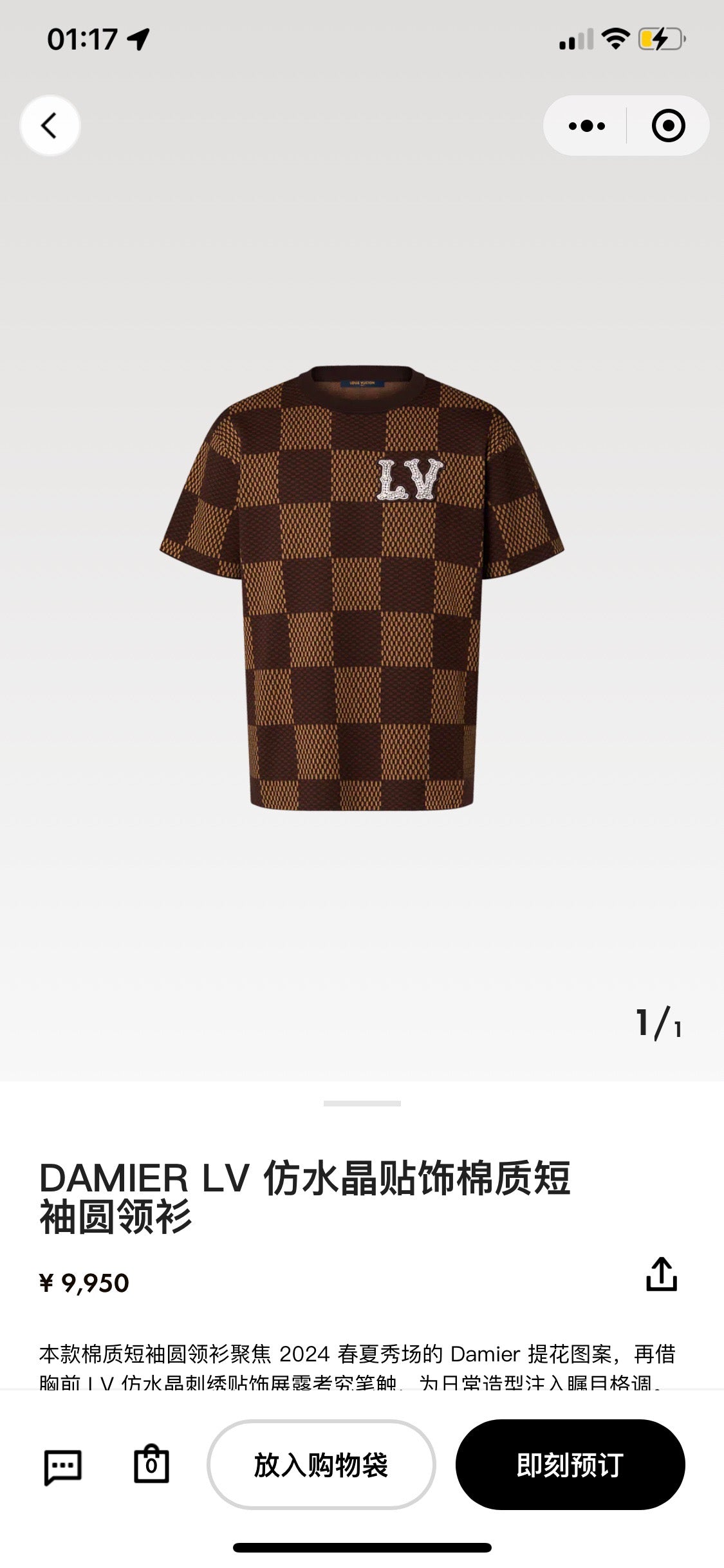The image size is (724, 1568).
Task: Open the mini program more-options menu
Action: click(586, 126)
